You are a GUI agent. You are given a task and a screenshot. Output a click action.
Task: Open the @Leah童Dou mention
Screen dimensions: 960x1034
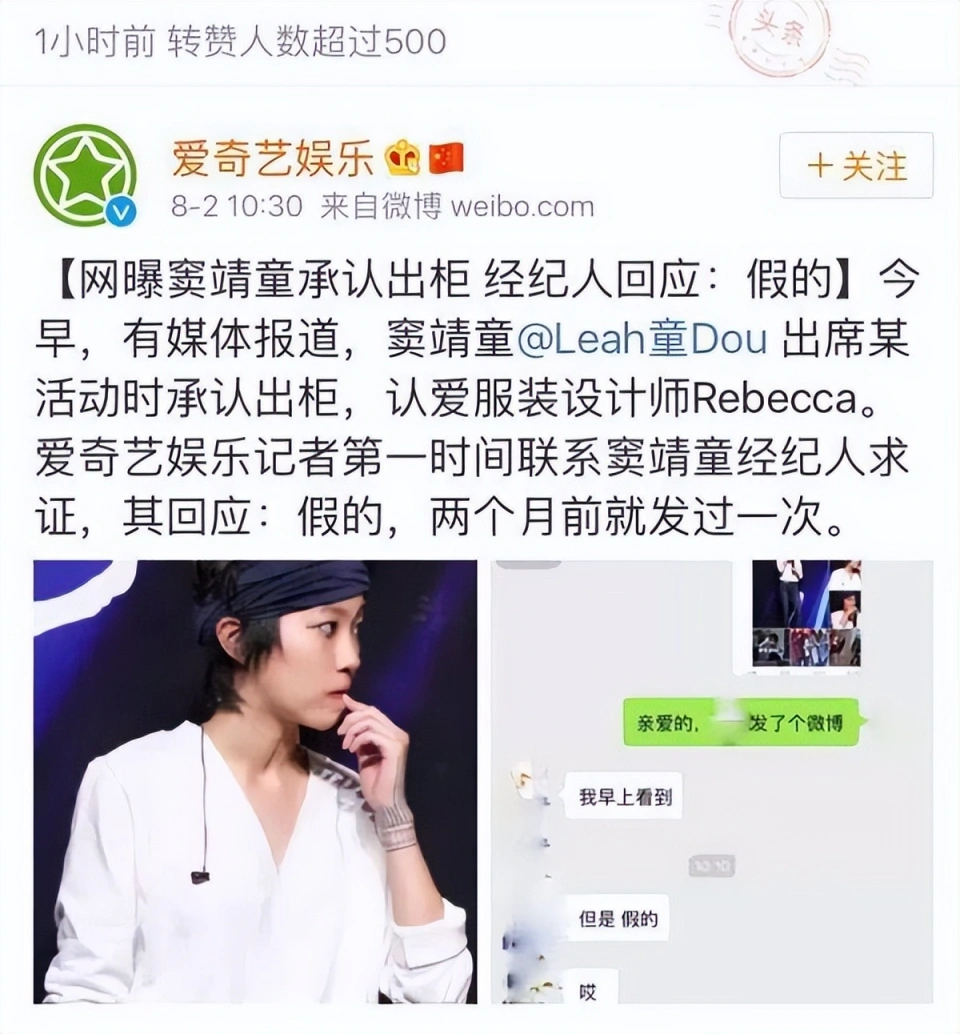(641, 340)
